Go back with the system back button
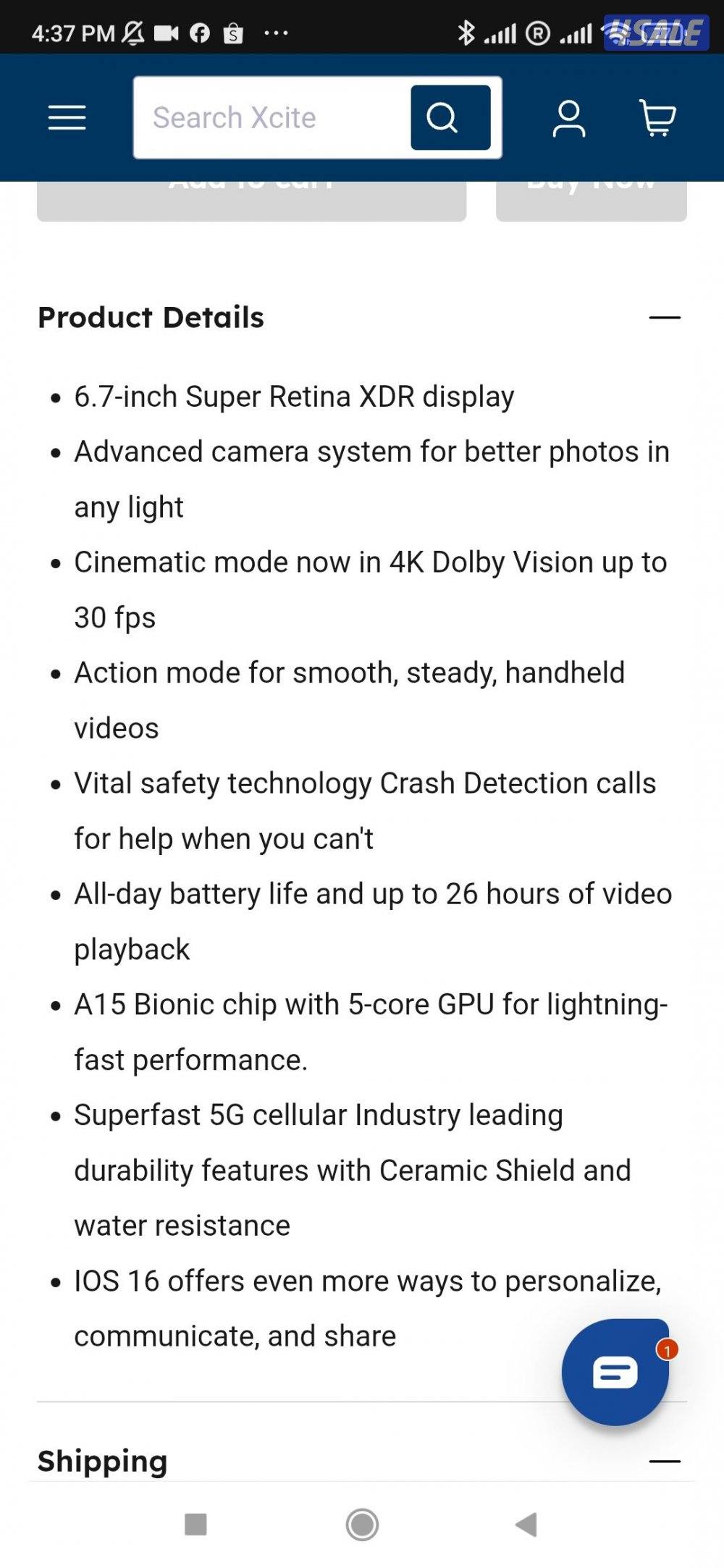 pos(526,1524)
